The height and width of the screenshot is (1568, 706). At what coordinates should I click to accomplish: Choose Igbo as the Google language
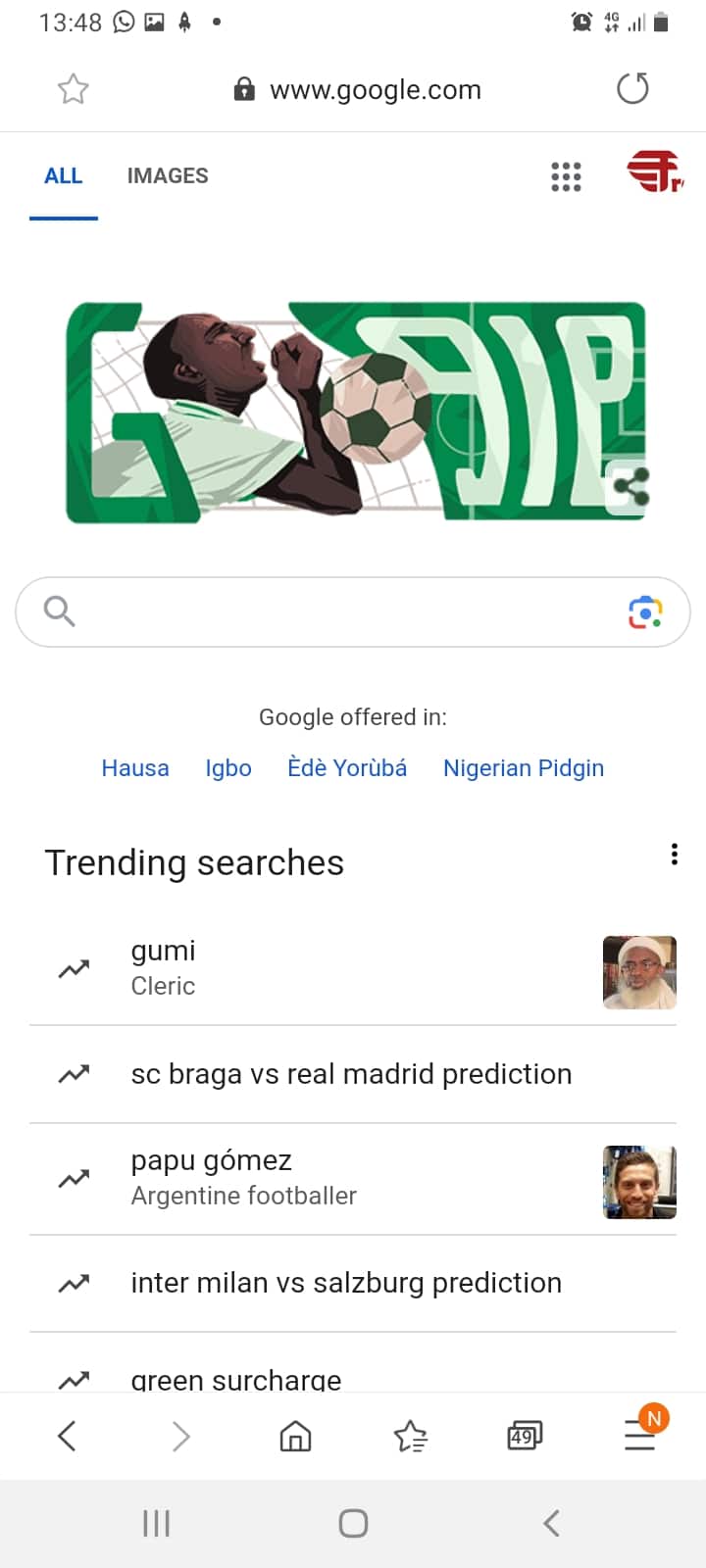(x=228, y=768)
